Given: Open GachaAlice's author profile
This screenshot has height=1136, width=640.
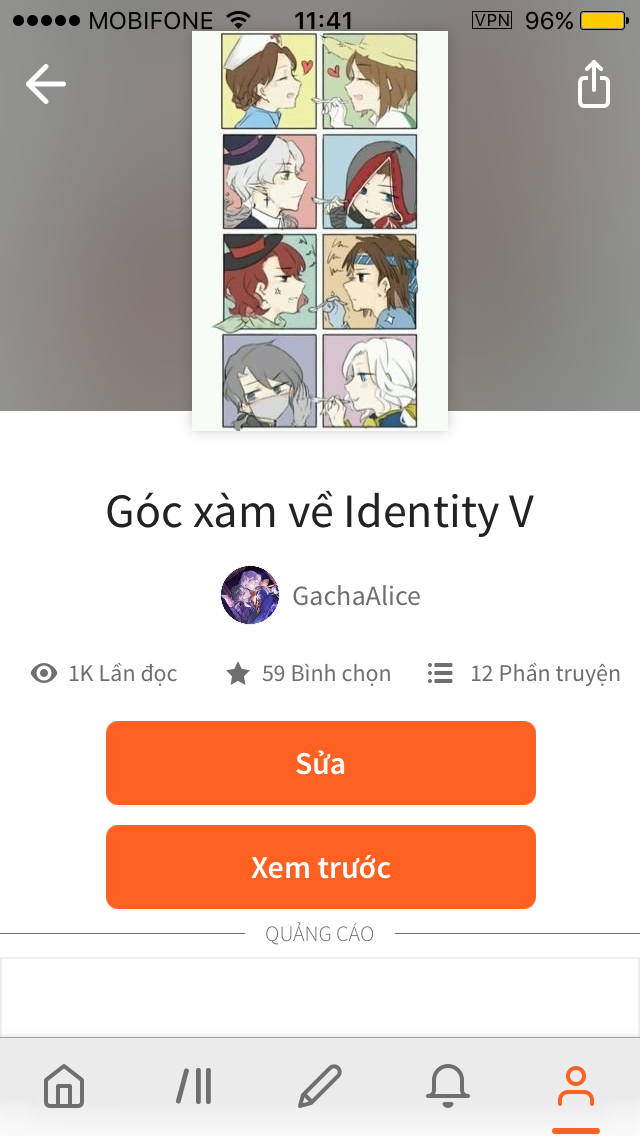Looking at the screenshot, I should (x=321, y=596).
